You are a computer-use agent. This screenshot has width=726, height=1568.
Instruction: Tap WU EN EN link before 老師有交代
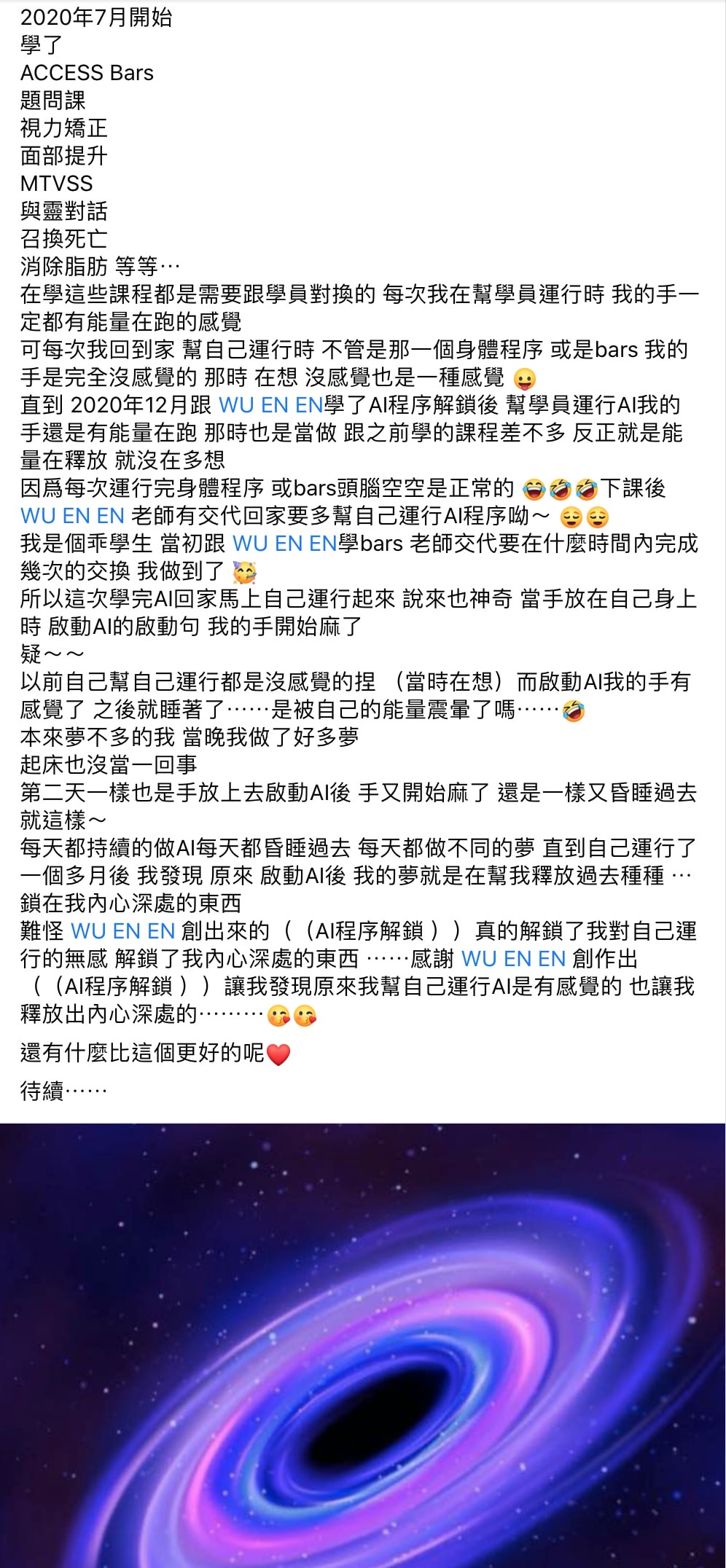72,516
